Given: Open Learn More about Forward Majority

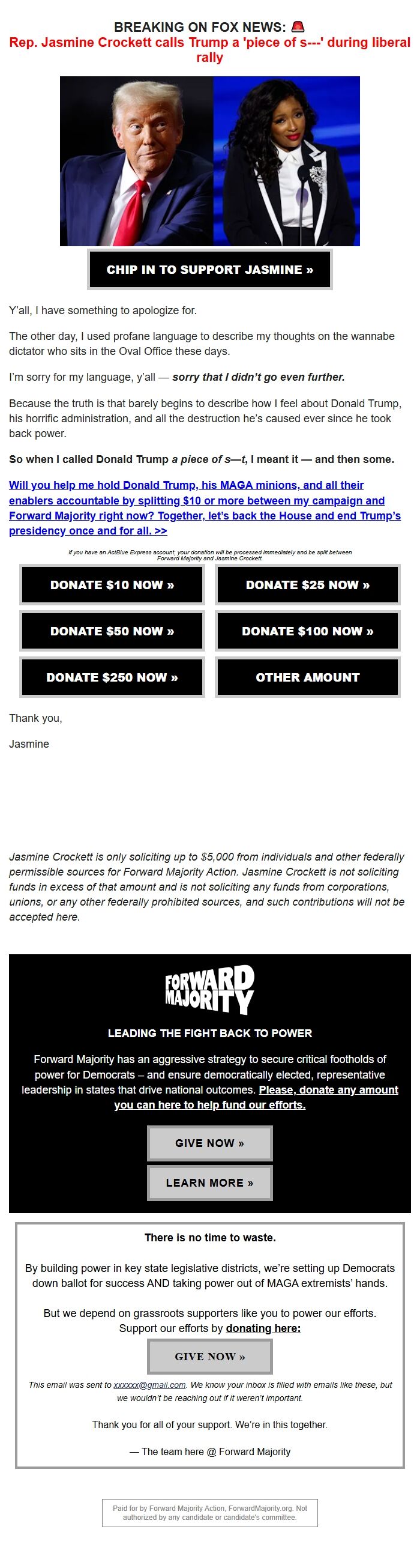Looking at the screenshot, I should [209, 1182].
